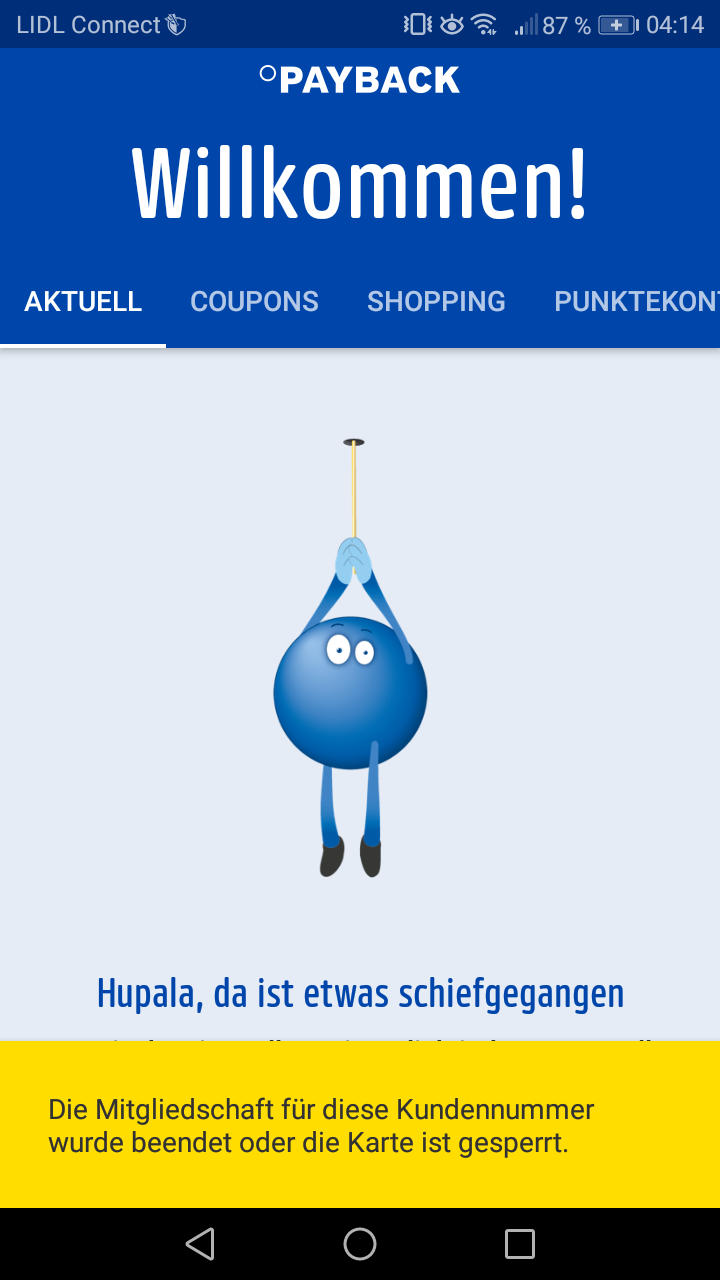Tap the hanging PAYBACK mascot illustration
720x1280 pixels.
point(352,690)
